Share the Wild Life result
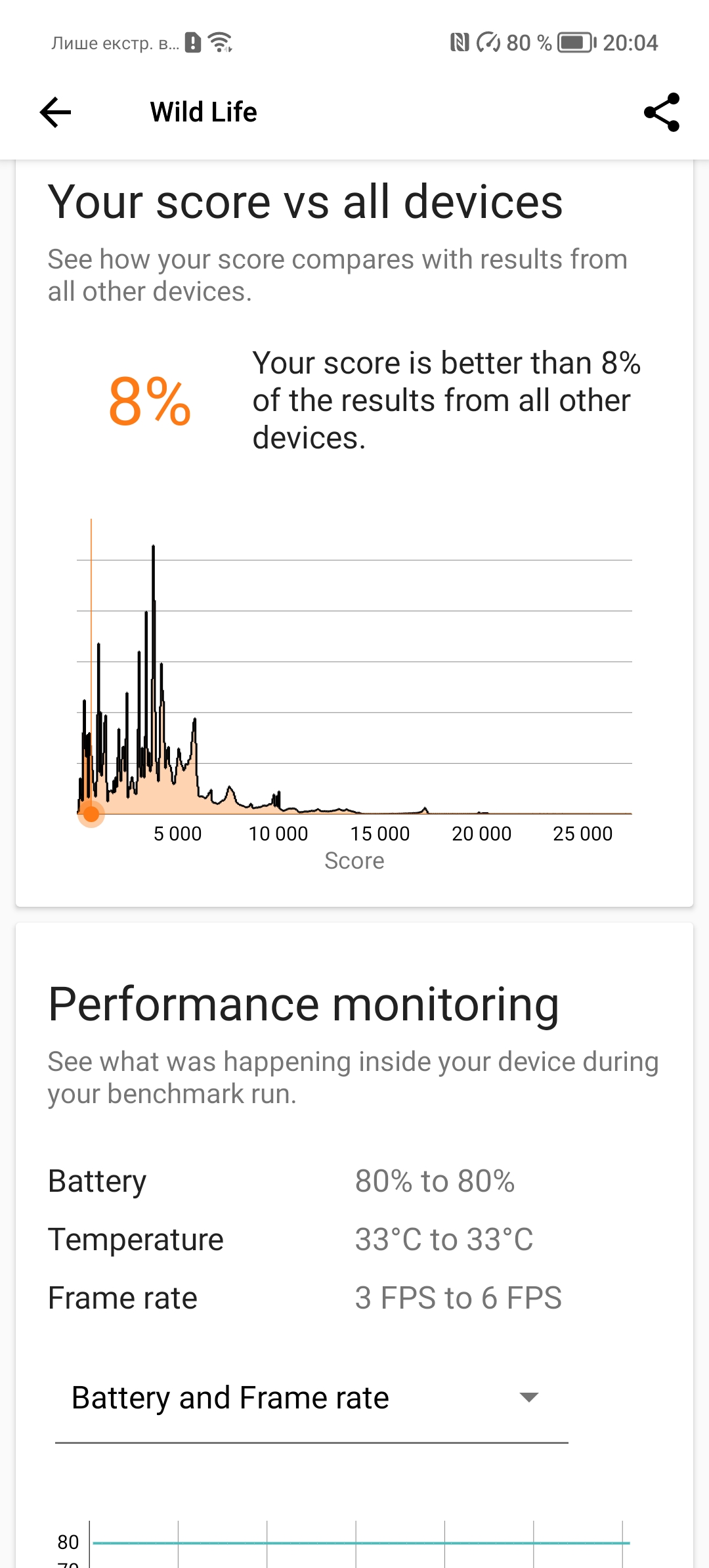The image size is (709, 1568). pos(662,112)
